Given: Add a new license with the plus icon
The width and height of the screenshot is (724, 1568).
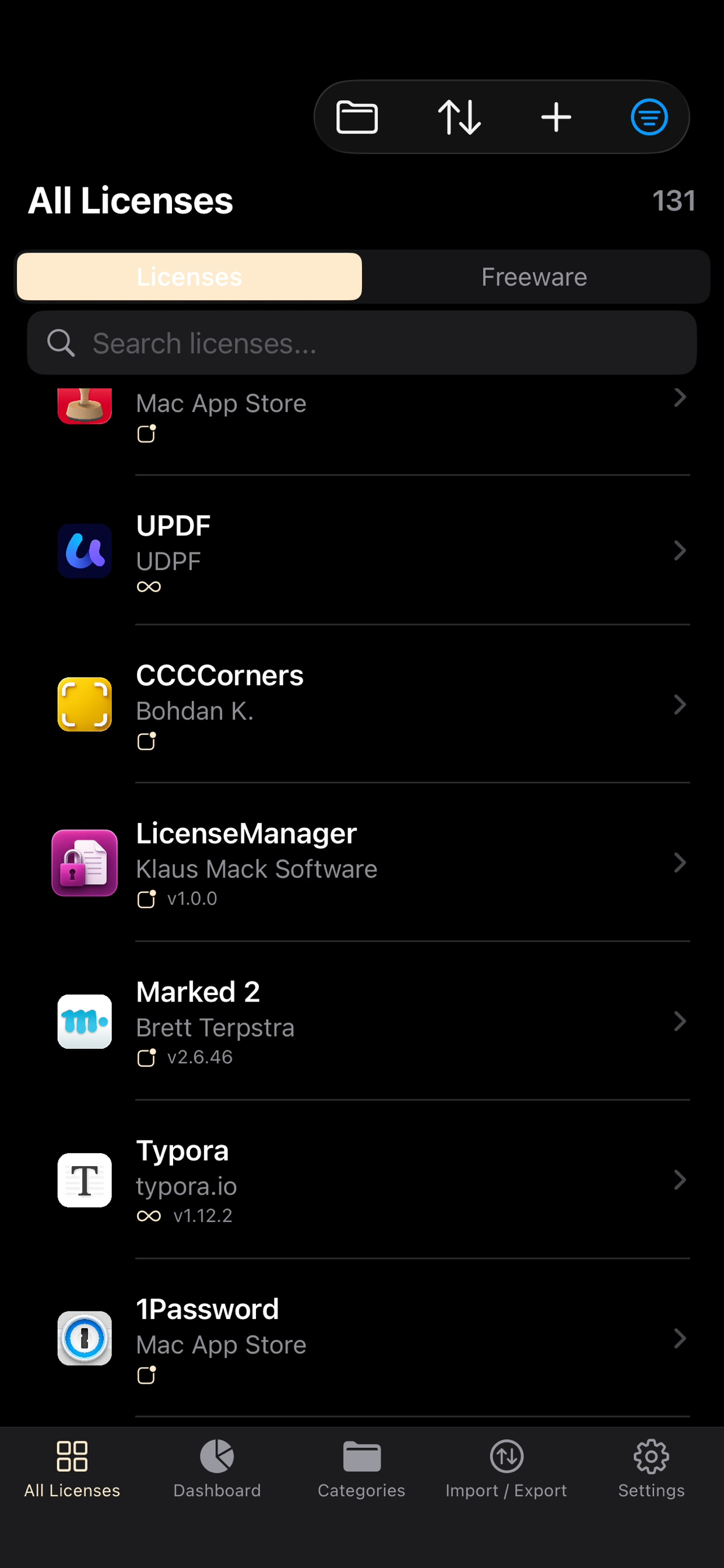Looking at the screenshot, I should click(x=556, y=117).
